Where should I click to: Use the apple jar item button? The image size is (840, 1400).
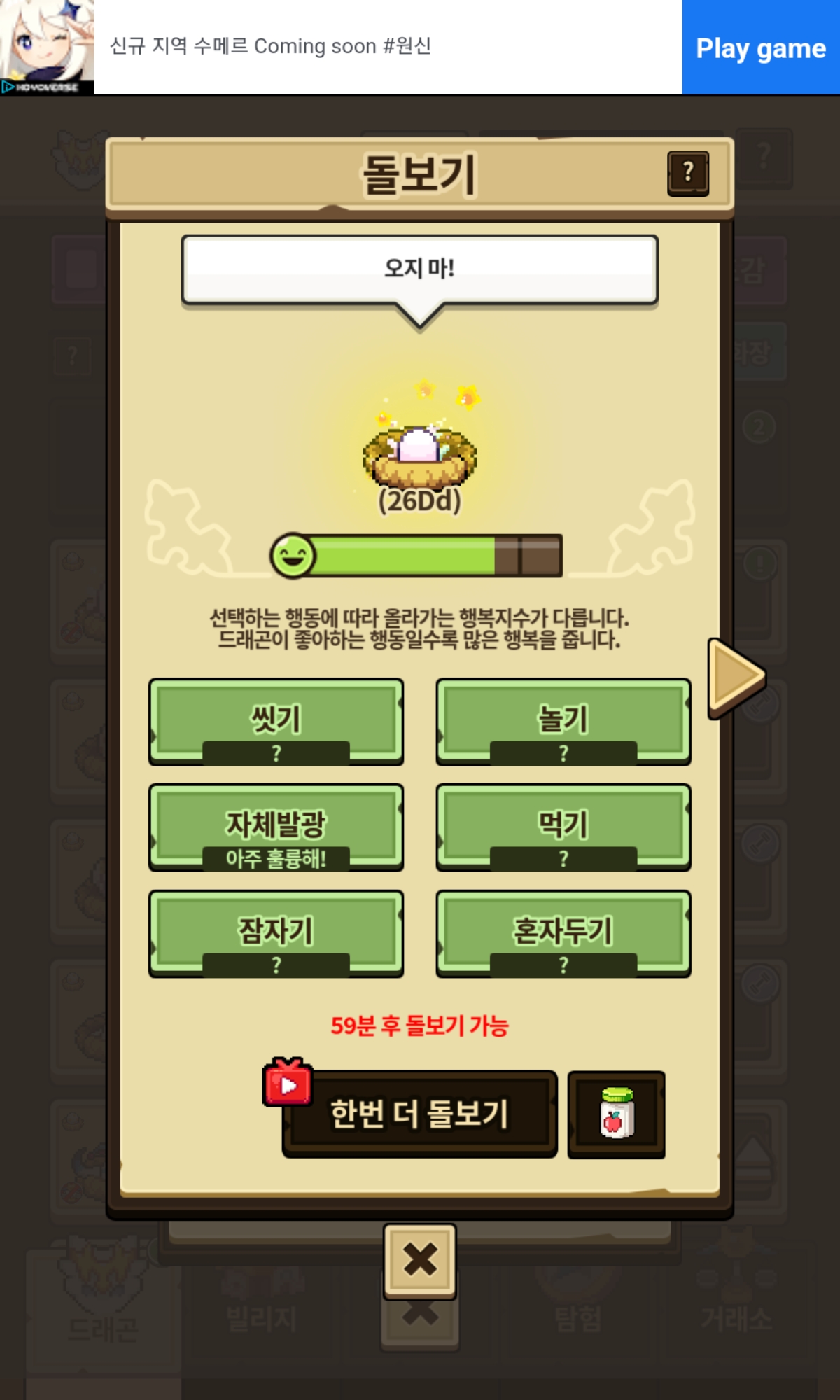click(616, 1114)
